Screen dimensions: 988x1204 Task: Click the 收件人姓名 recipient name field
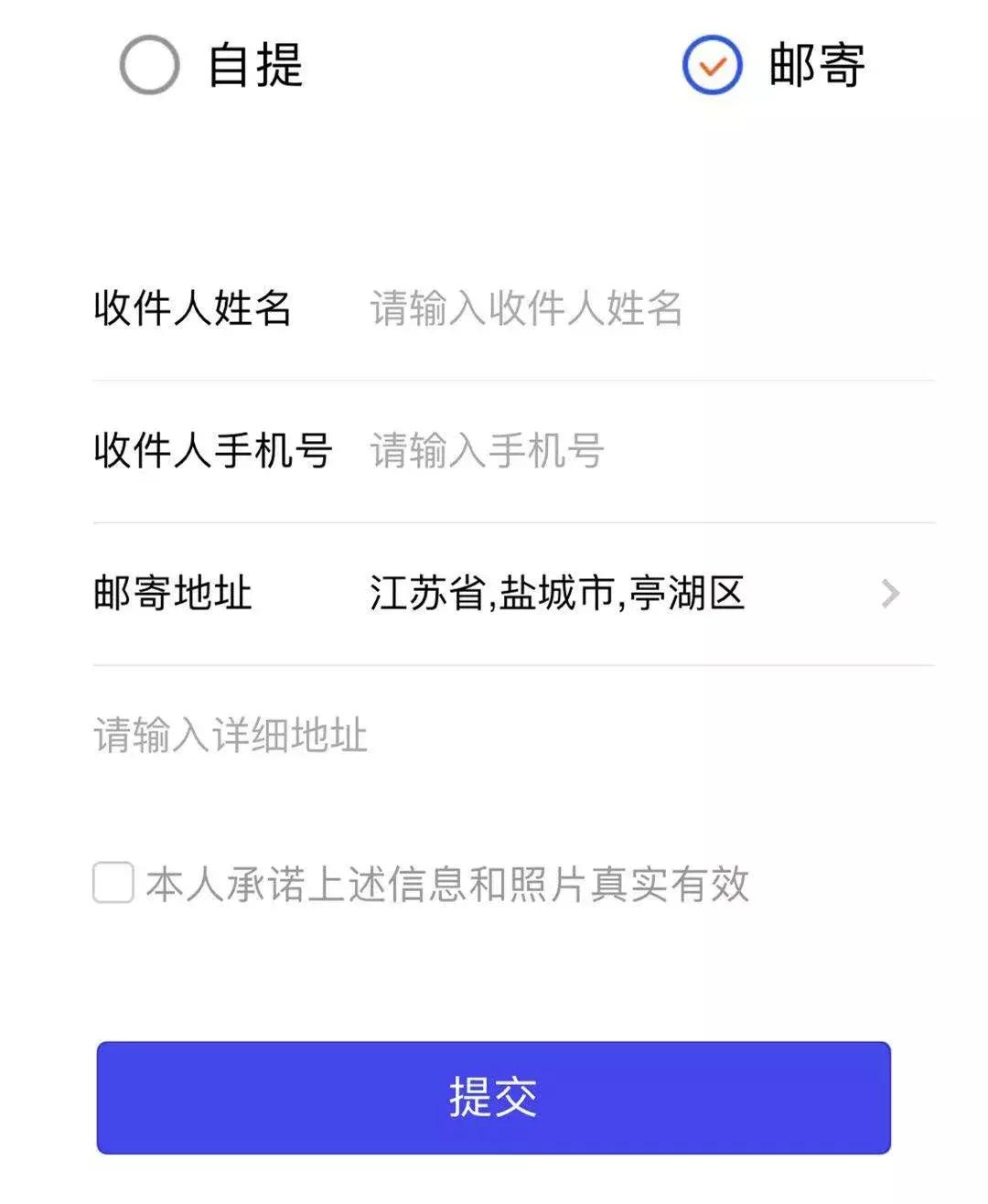[192, 309]
